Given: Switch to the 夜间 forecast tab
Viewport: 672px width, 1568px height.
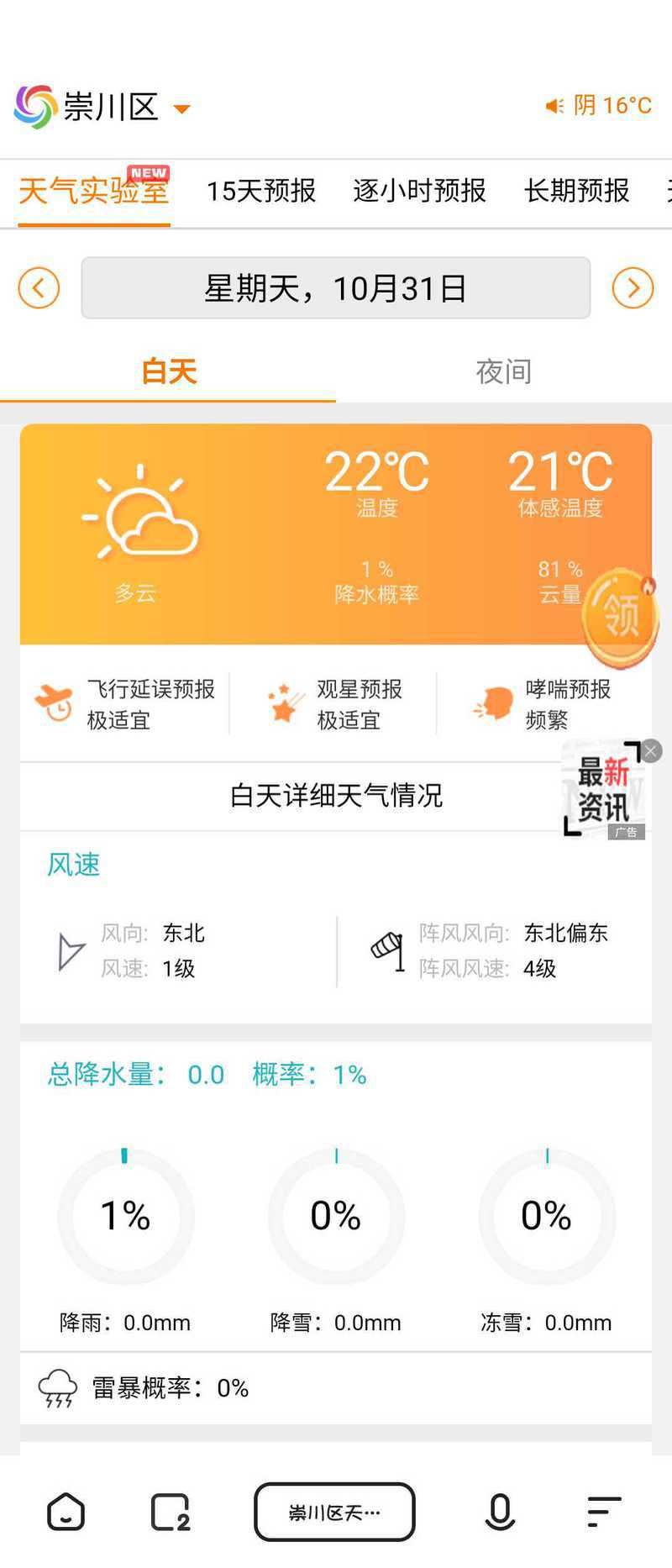Looking at the screenshot, I should [503, 371].
